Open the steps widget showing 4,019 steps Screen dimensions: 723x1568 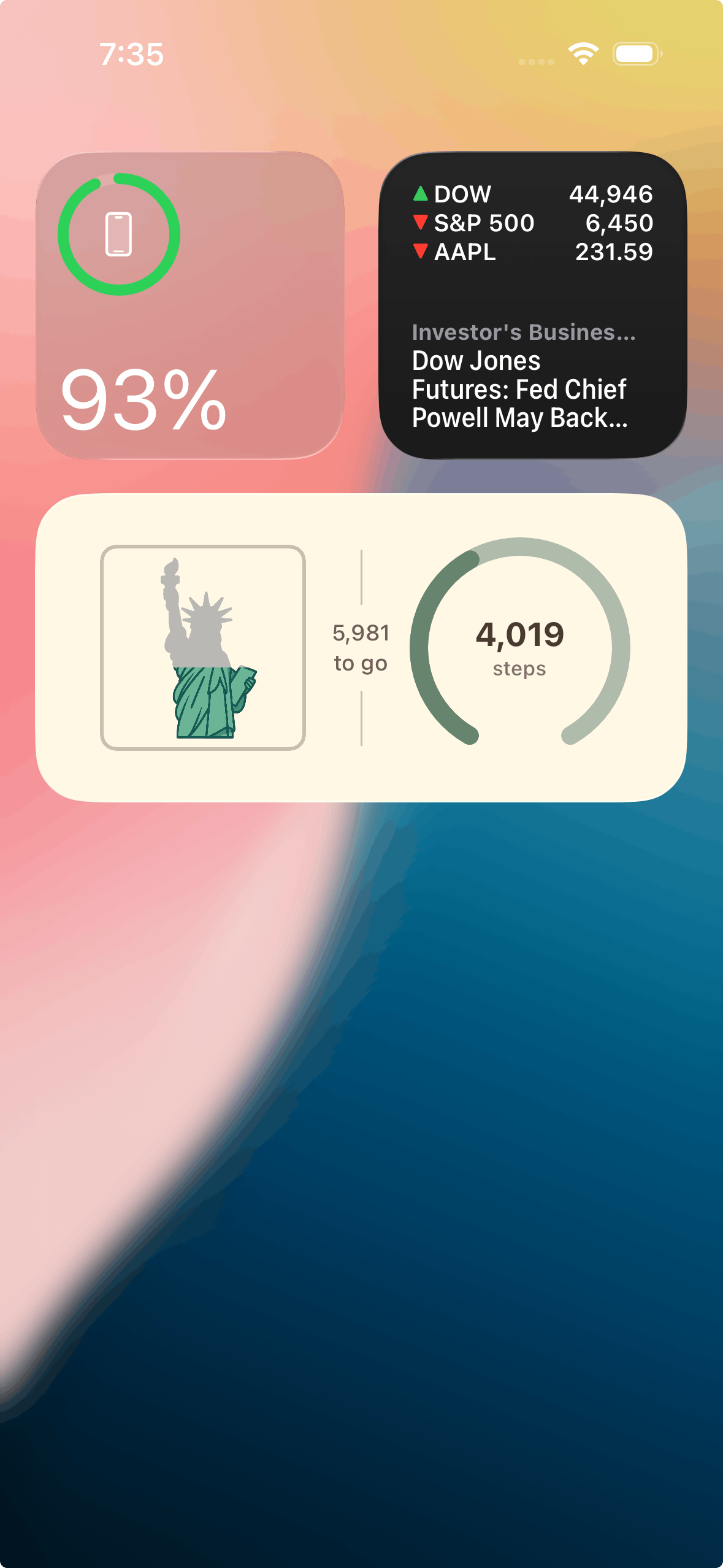(361, 647)
